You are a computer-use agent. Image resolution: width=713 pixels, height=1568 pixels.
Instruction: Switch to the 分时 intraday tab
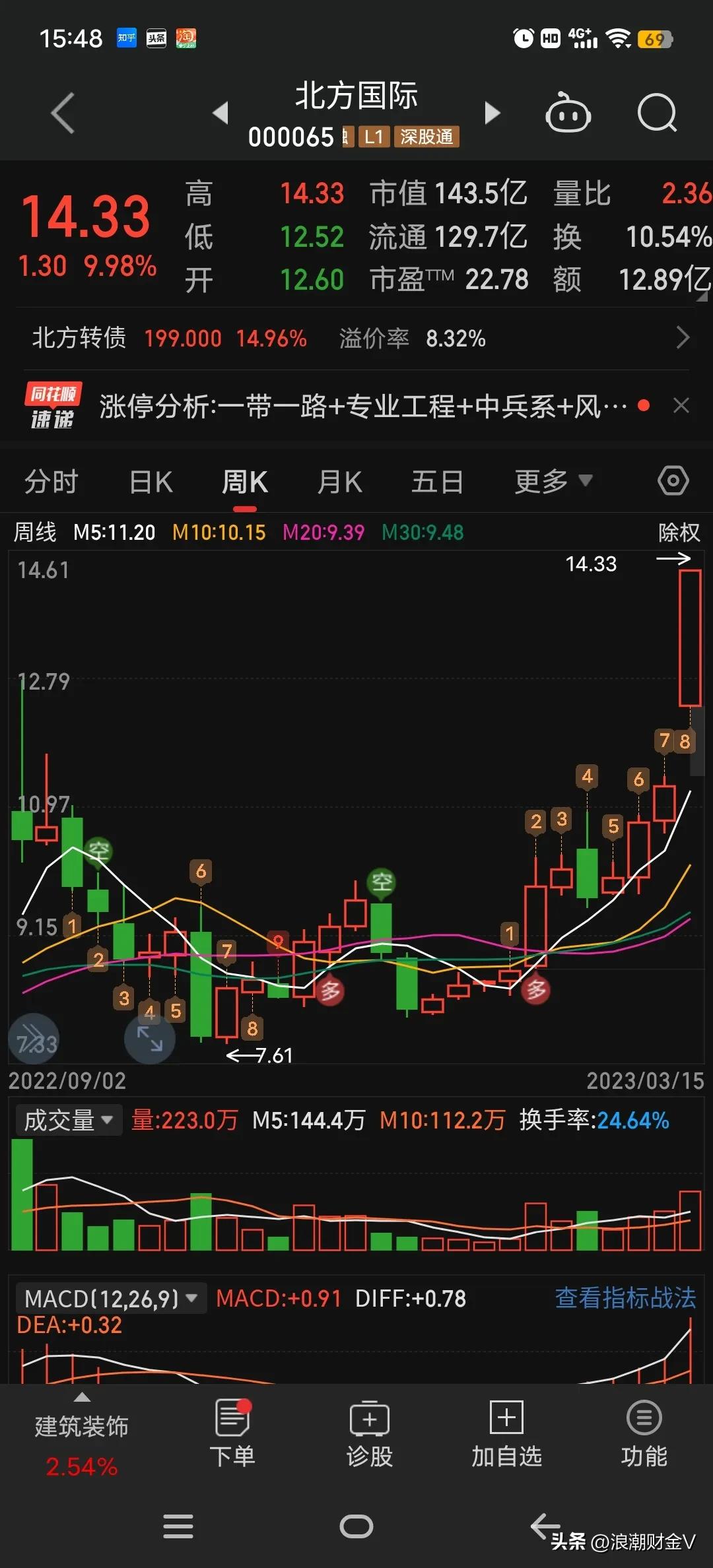click(53, 481)
